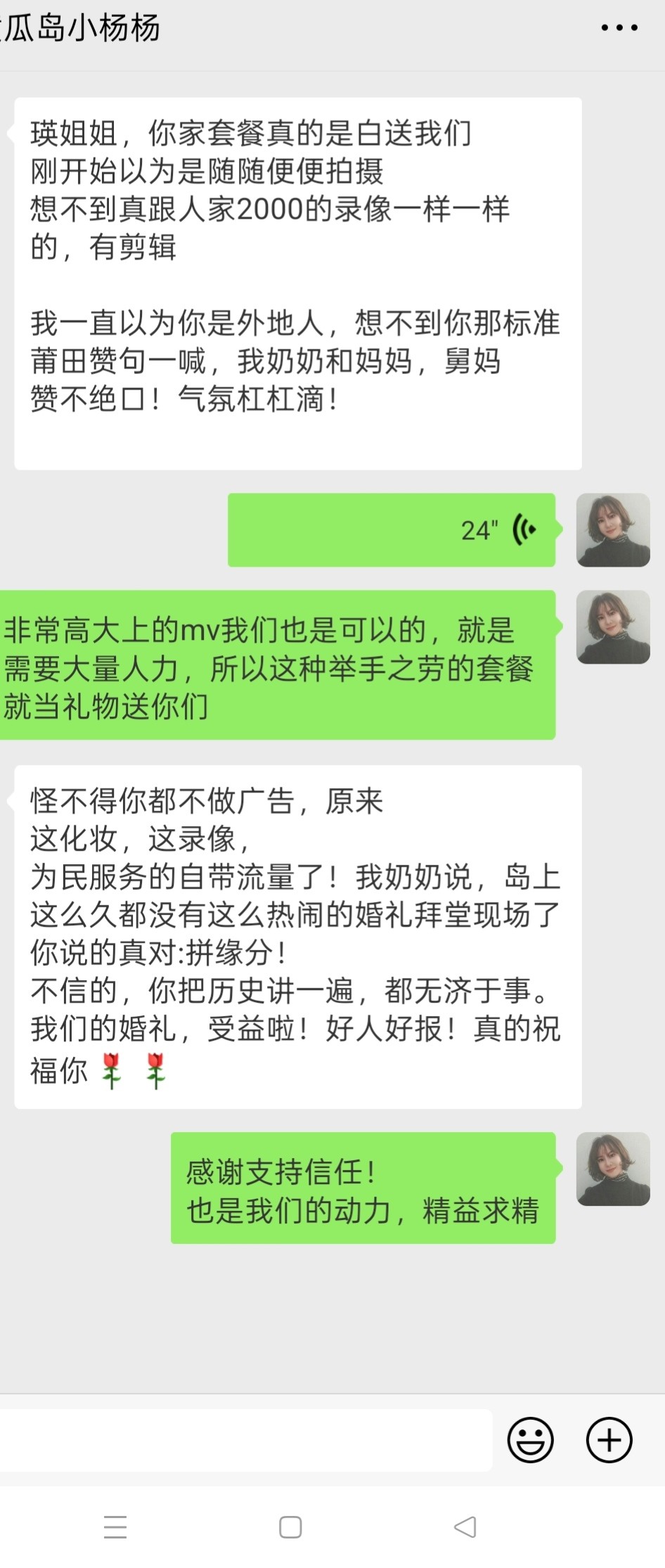Tap the avatar beside the voice message

pyautogui.click(x=613, y=530)
